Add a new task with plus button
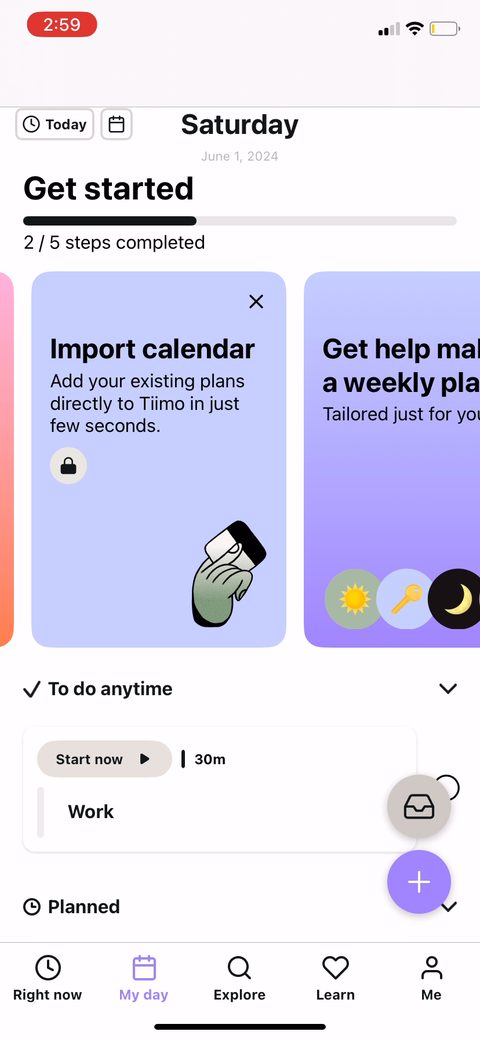The image size is (480, 1039). pyautogui.click(x=419, y=882)
